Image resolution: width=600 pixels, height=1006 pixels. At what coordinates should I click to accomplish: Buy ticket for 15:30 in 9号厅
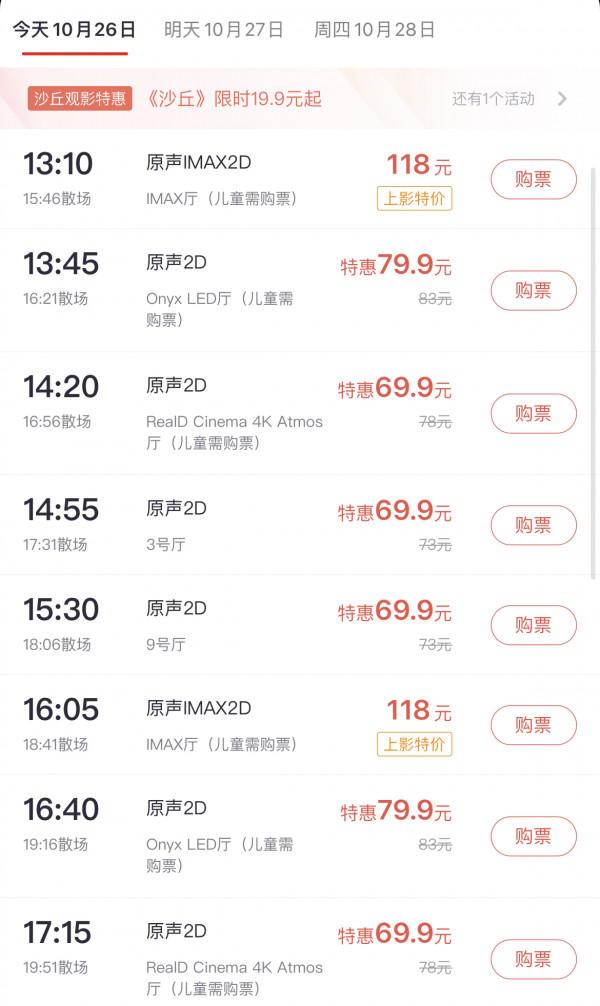pos(533,625)
